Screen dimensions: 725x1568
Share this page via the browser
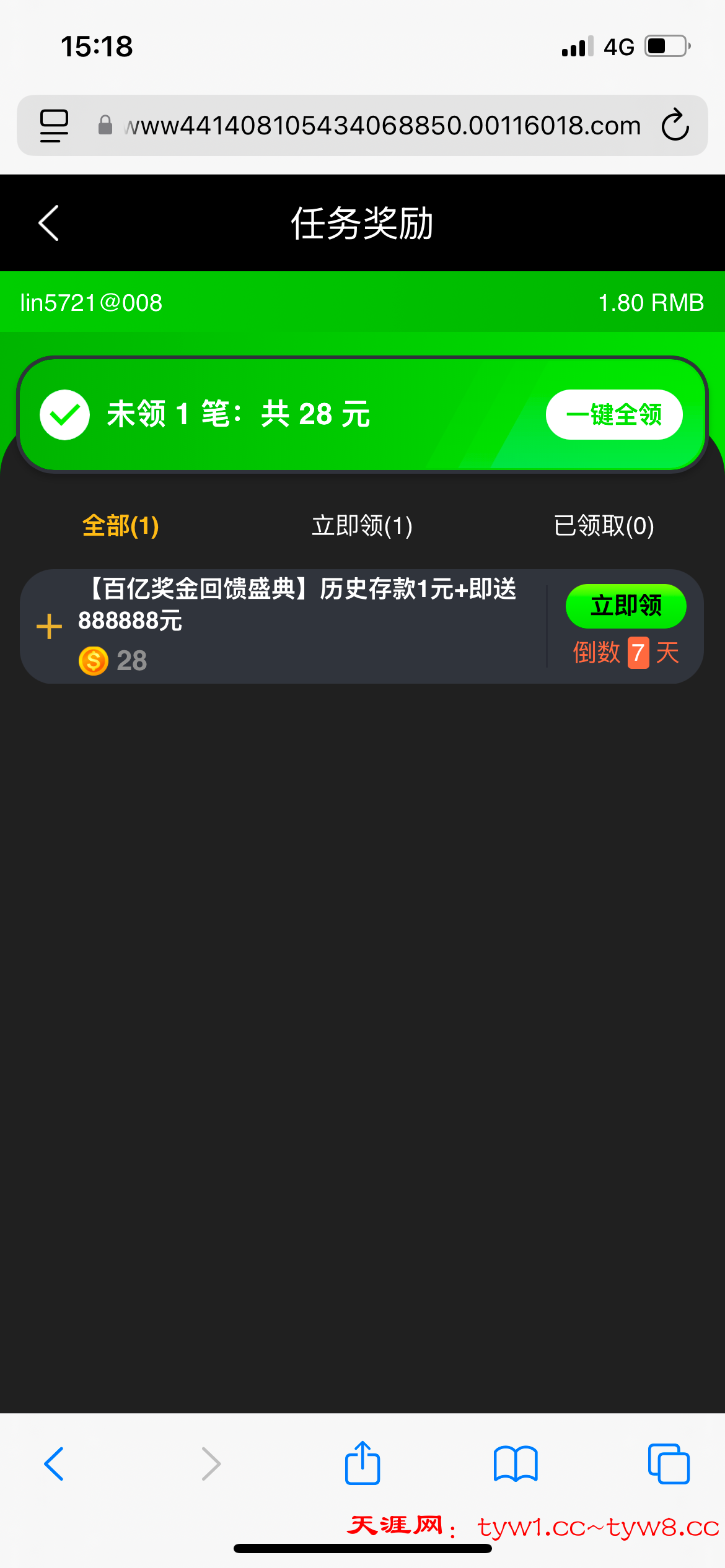362,1464
